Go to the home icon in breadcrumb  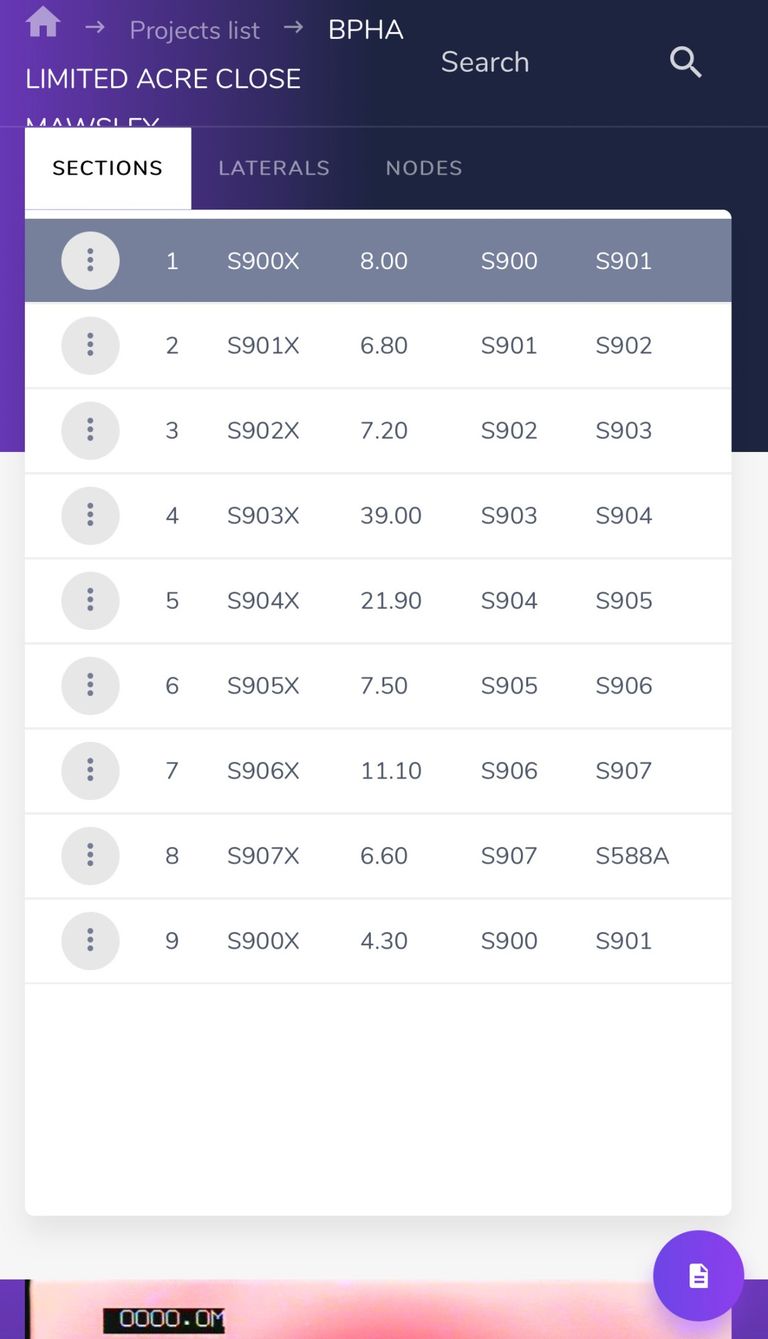click(x=43, y=23)
